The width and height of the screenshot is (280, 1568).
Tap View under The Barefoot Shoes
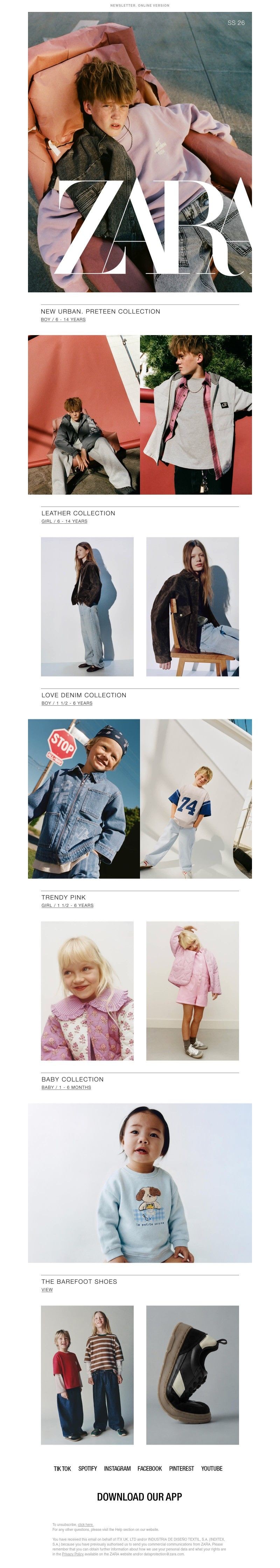(x=47, y=1289)
